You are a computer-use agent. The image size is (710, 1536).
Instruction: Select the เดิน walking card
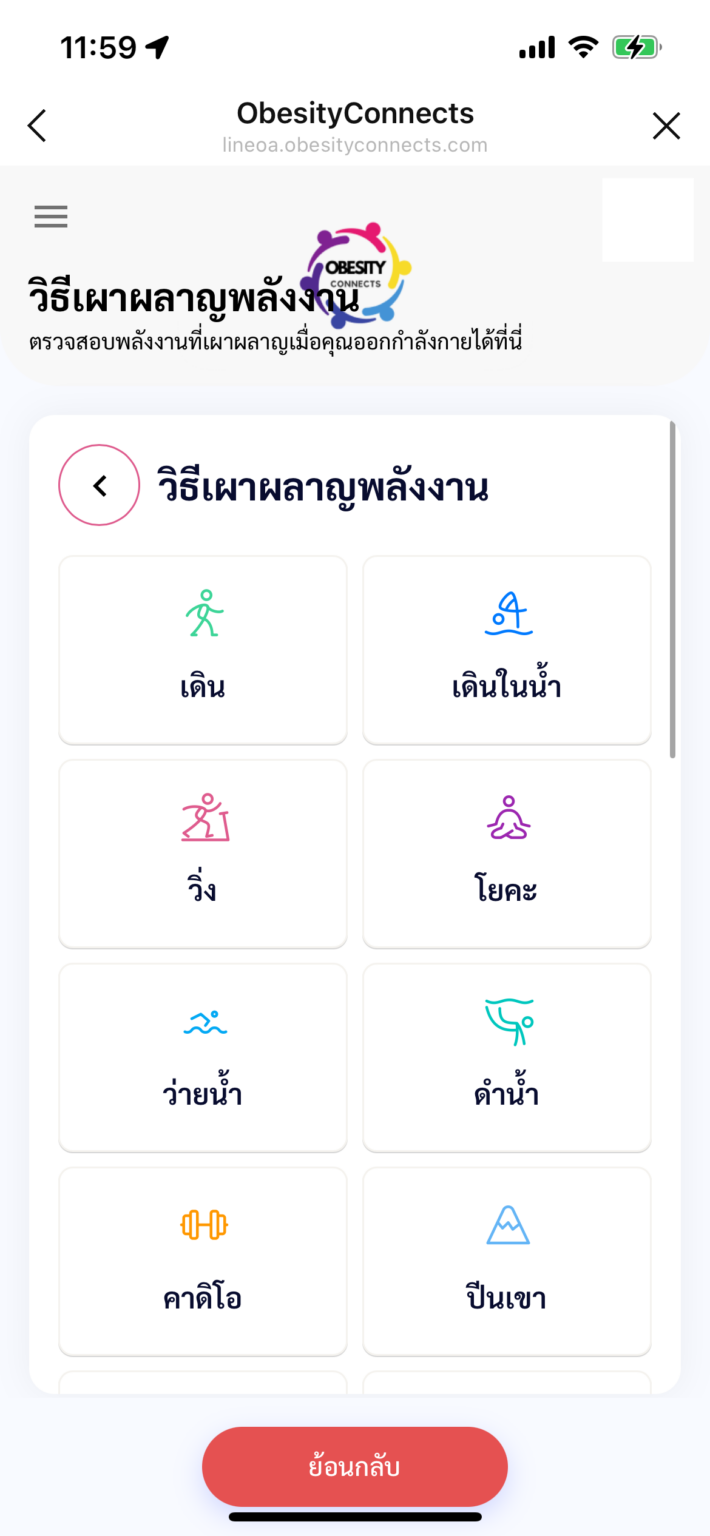click(x=203, y=650)
